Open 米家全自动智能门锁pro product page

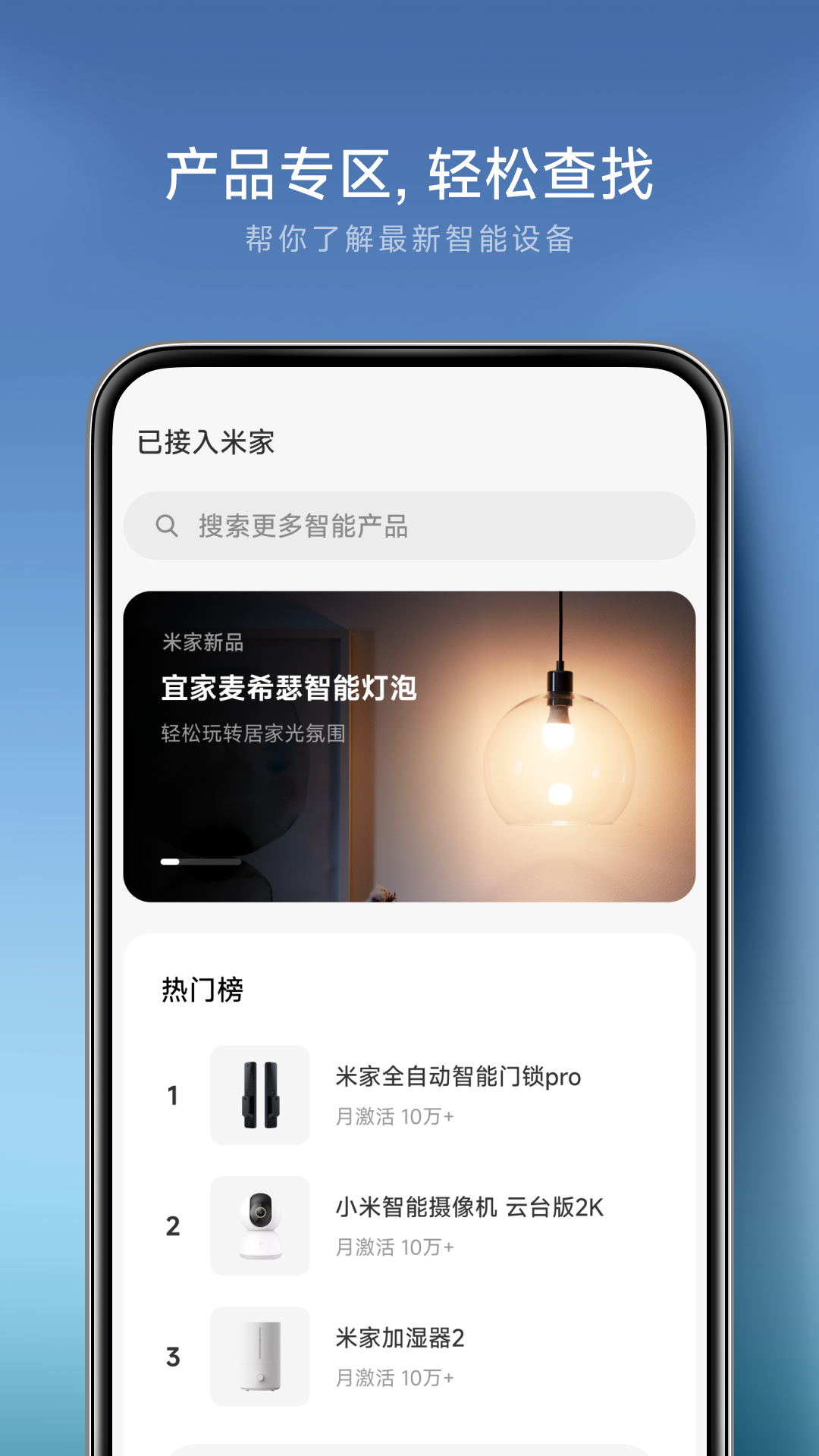(457, 1078)
